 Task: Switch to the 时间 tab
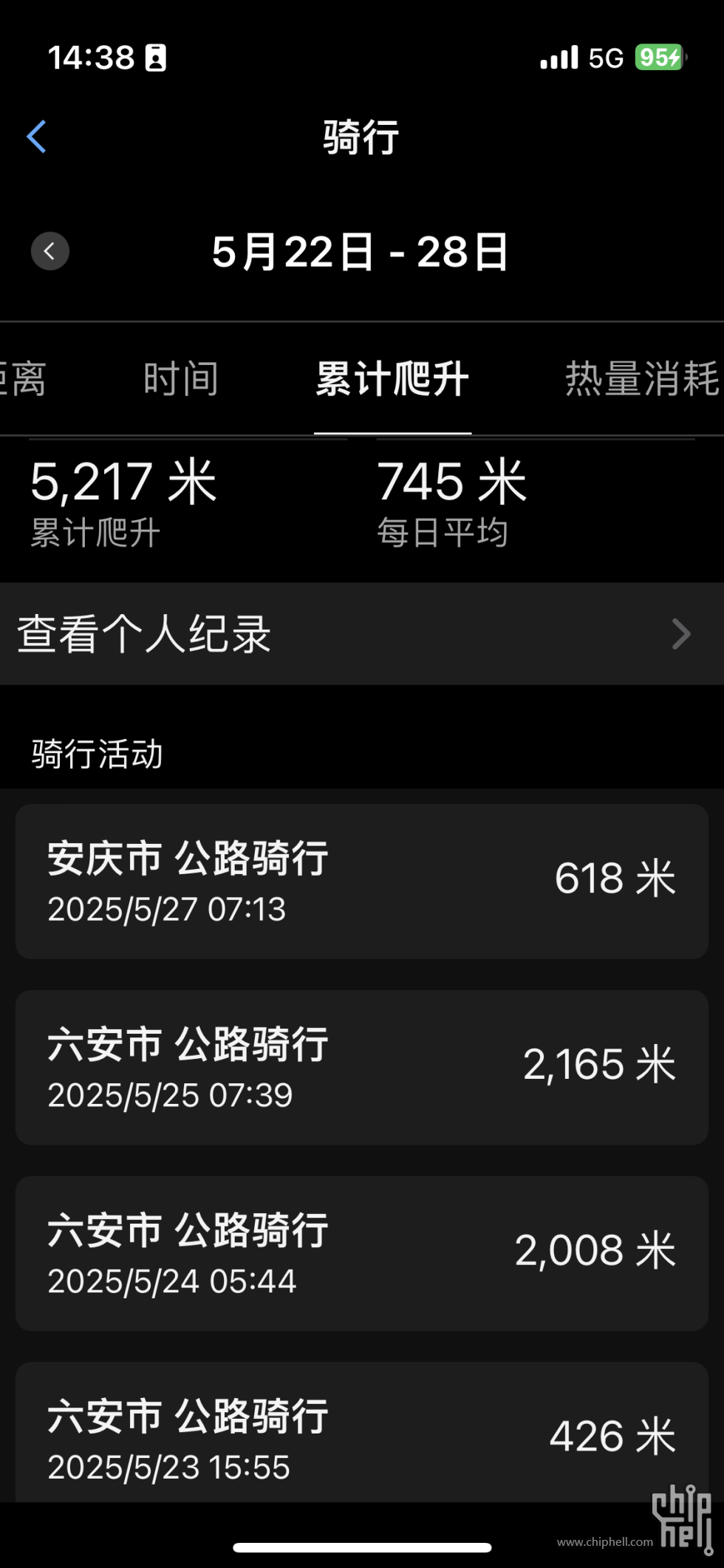tap(181, 379)
